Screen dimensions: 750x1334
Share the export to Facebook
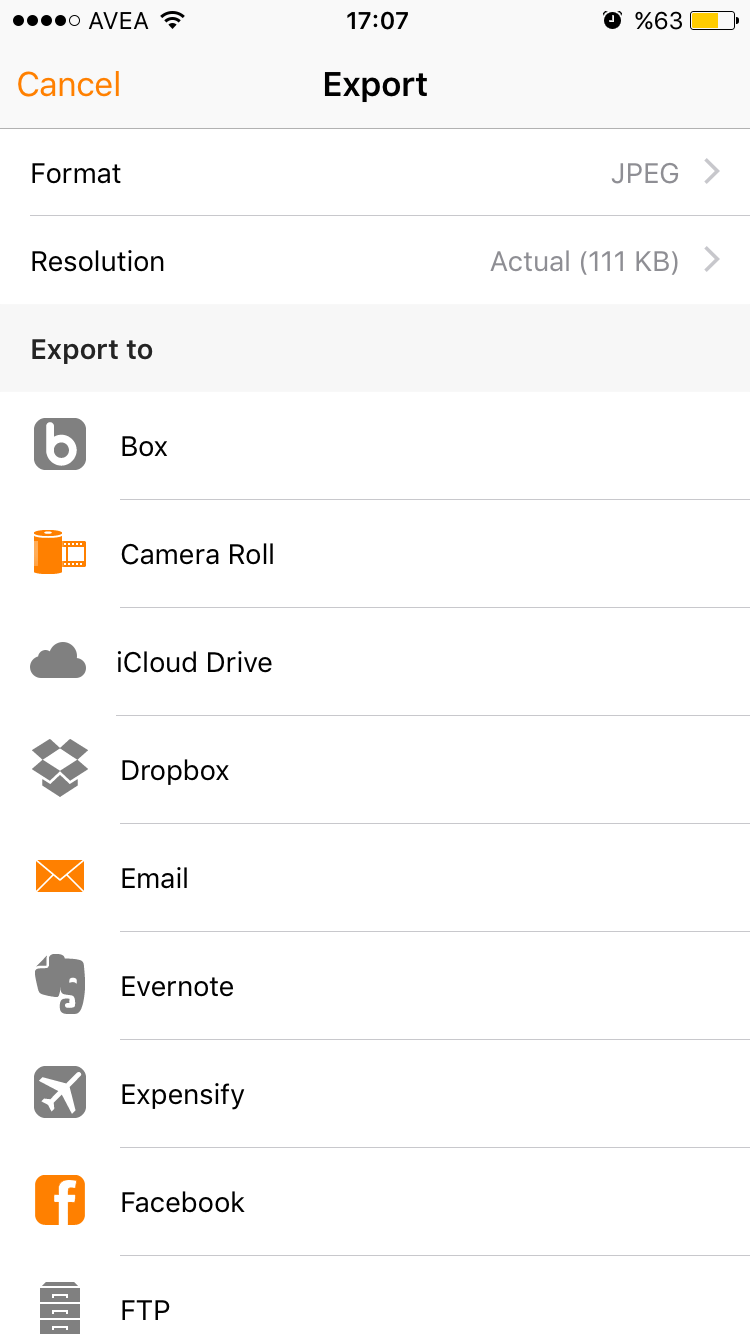click(x=375, y=1202)
